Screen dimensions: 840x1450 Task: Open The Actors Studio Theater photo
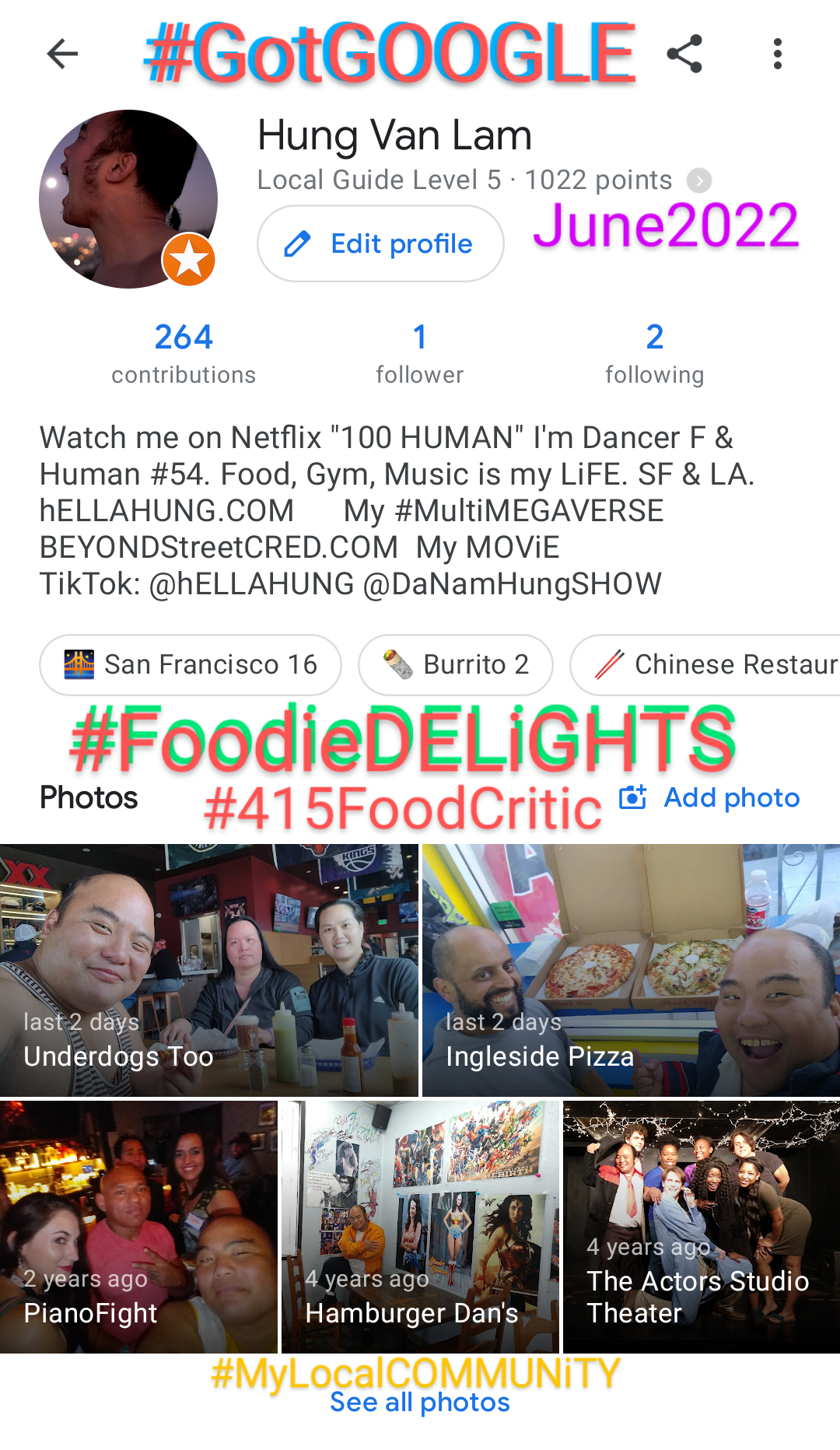[x=702, y=1227]
